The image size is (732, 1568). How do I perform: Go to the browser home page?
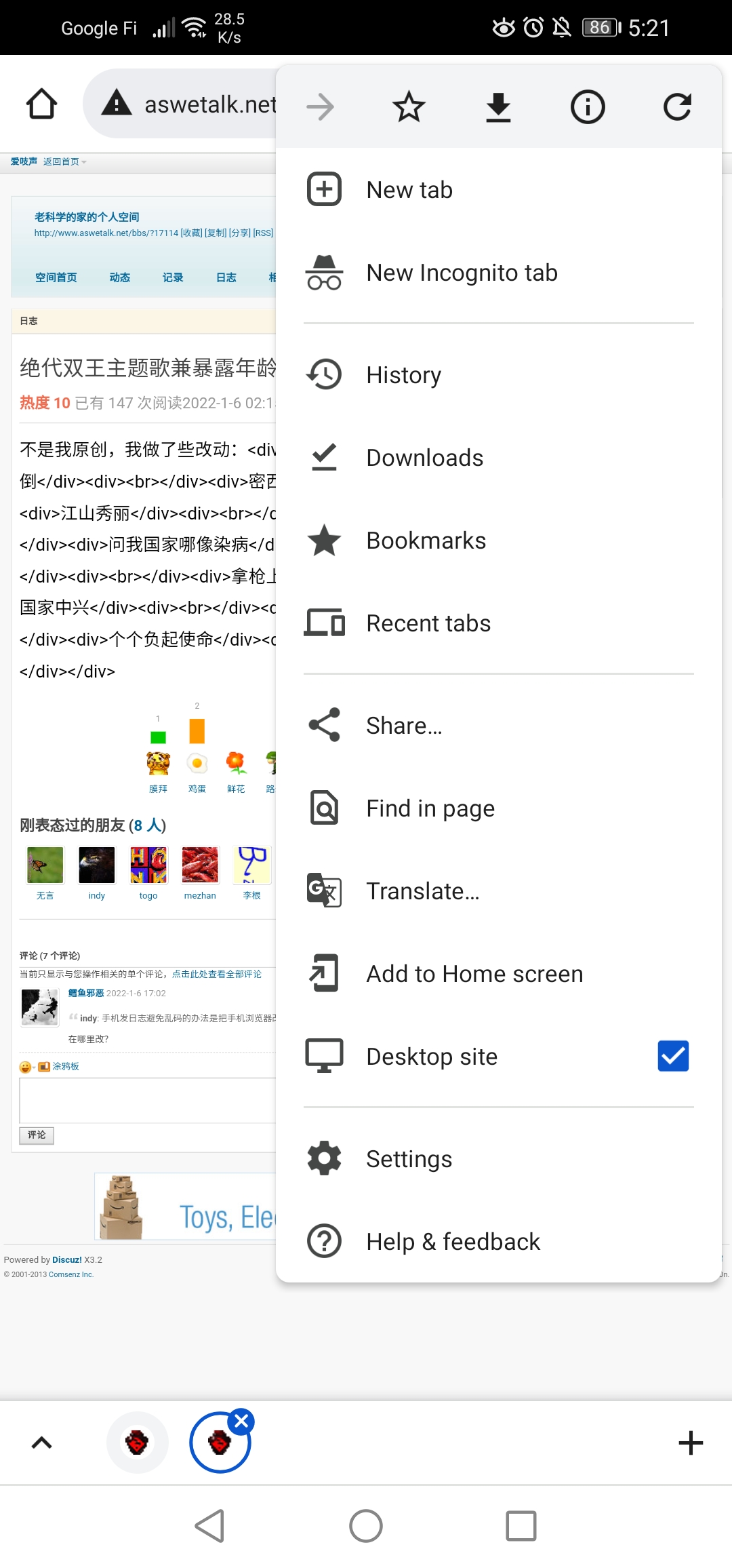(x=41, y=104)
